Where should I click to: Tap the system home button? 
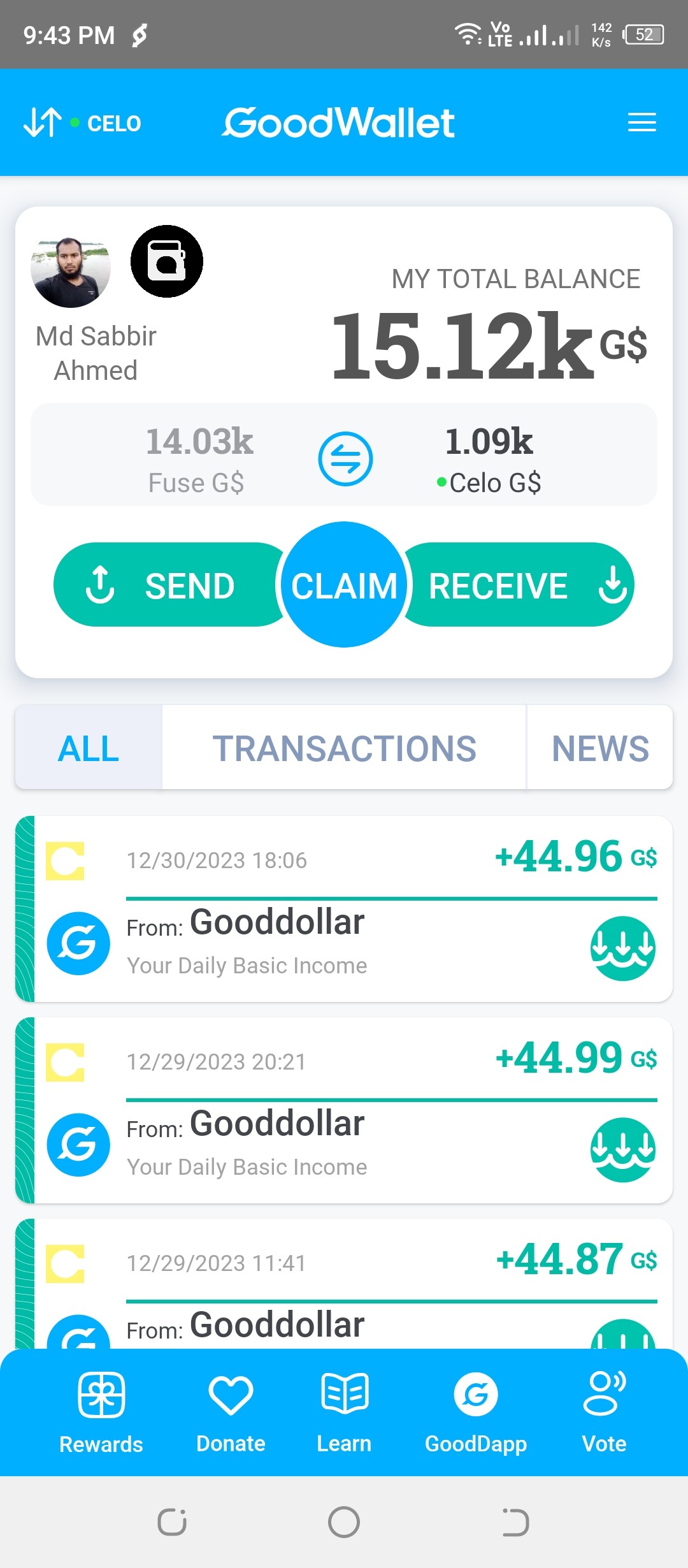[x=344, y=1522]
